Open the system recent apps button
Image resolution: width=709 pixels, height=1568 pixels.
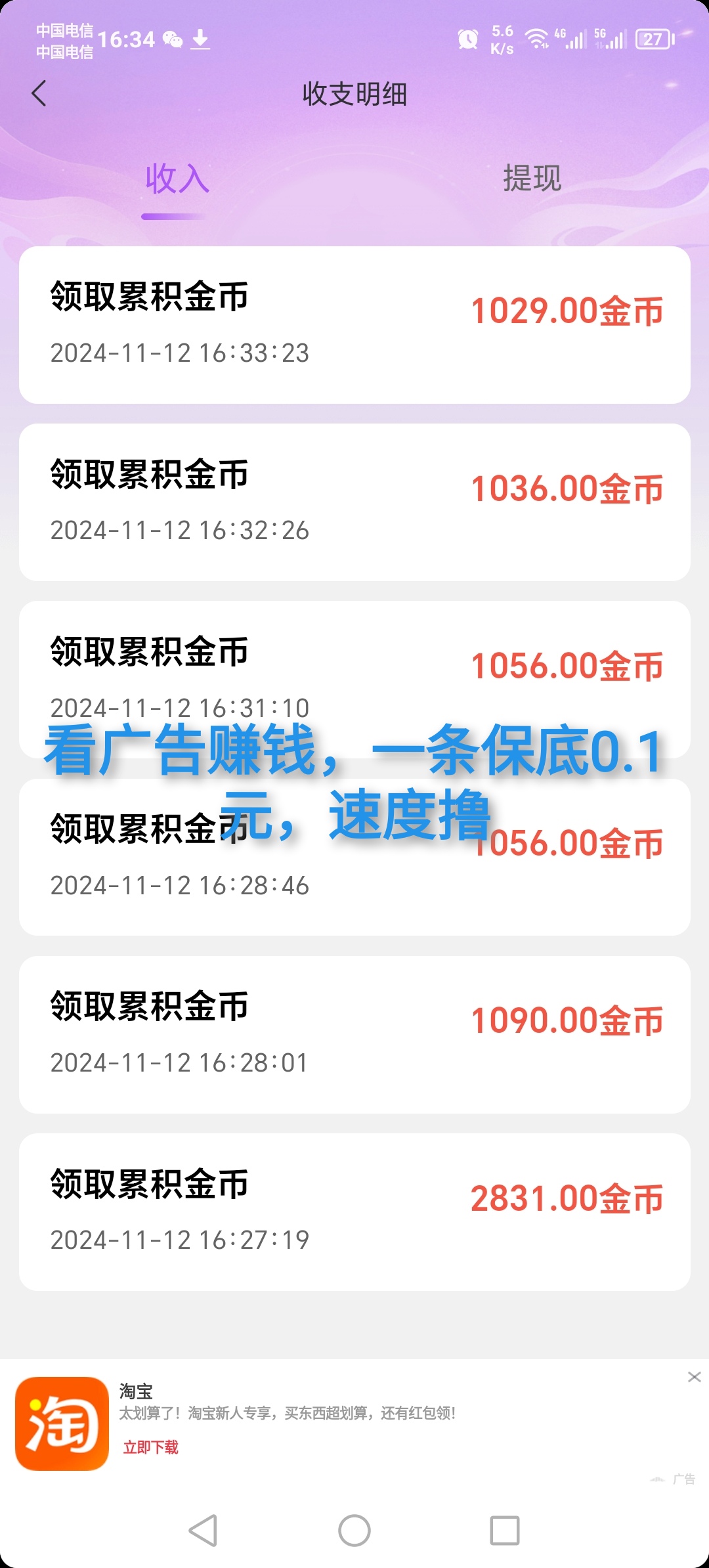(505, 1531)
